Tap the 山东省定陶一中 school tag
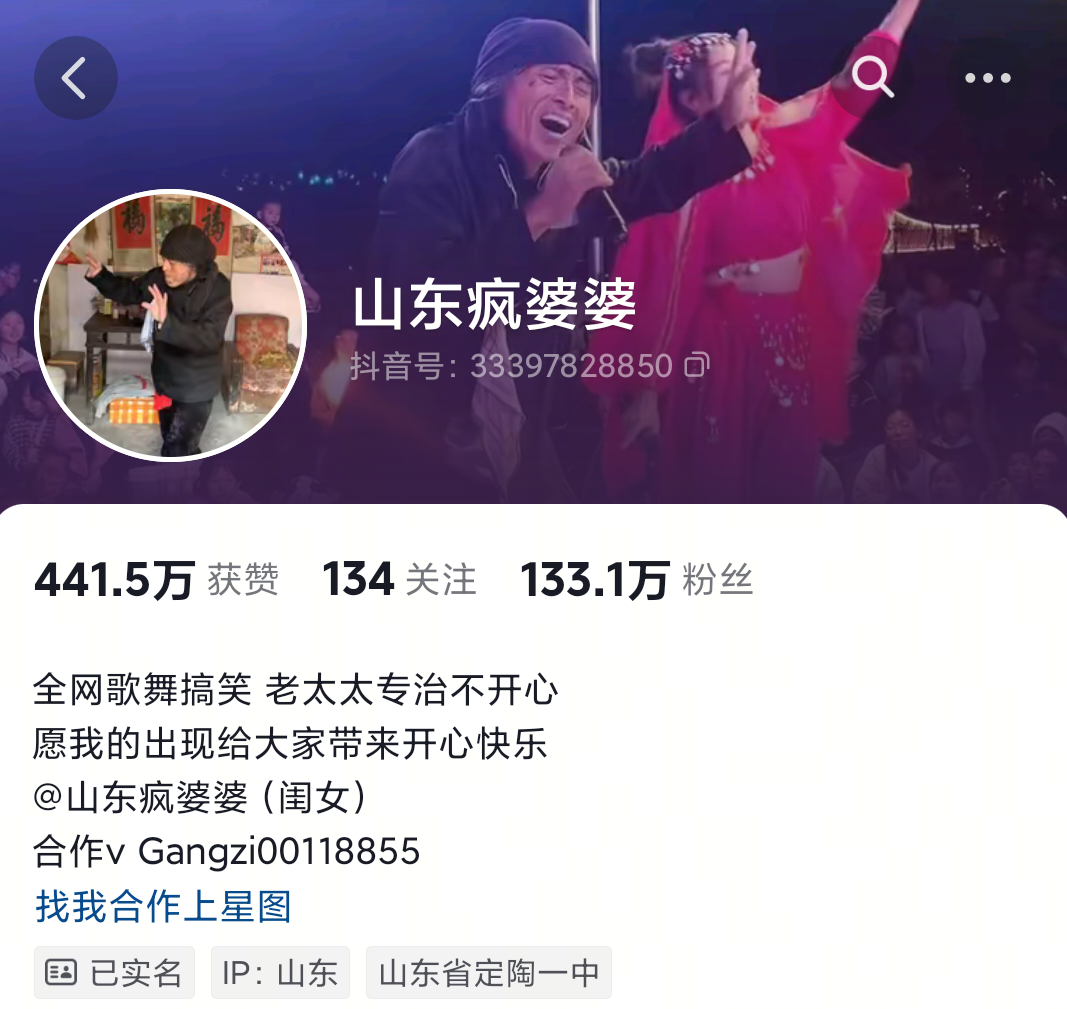 coord(488,972)
